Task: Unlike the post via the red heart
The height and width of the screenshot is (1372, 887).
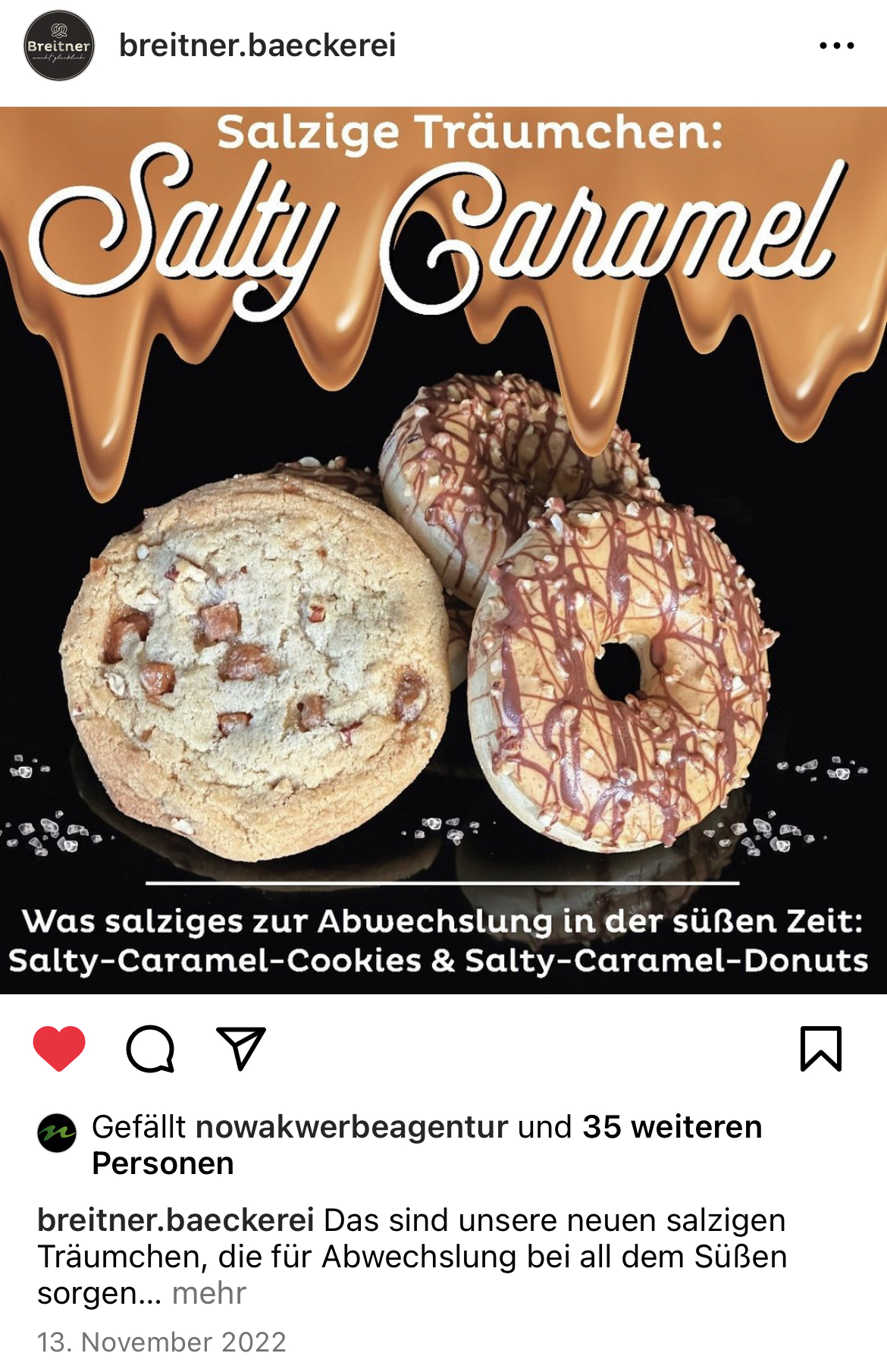Action: (59, 1048)
